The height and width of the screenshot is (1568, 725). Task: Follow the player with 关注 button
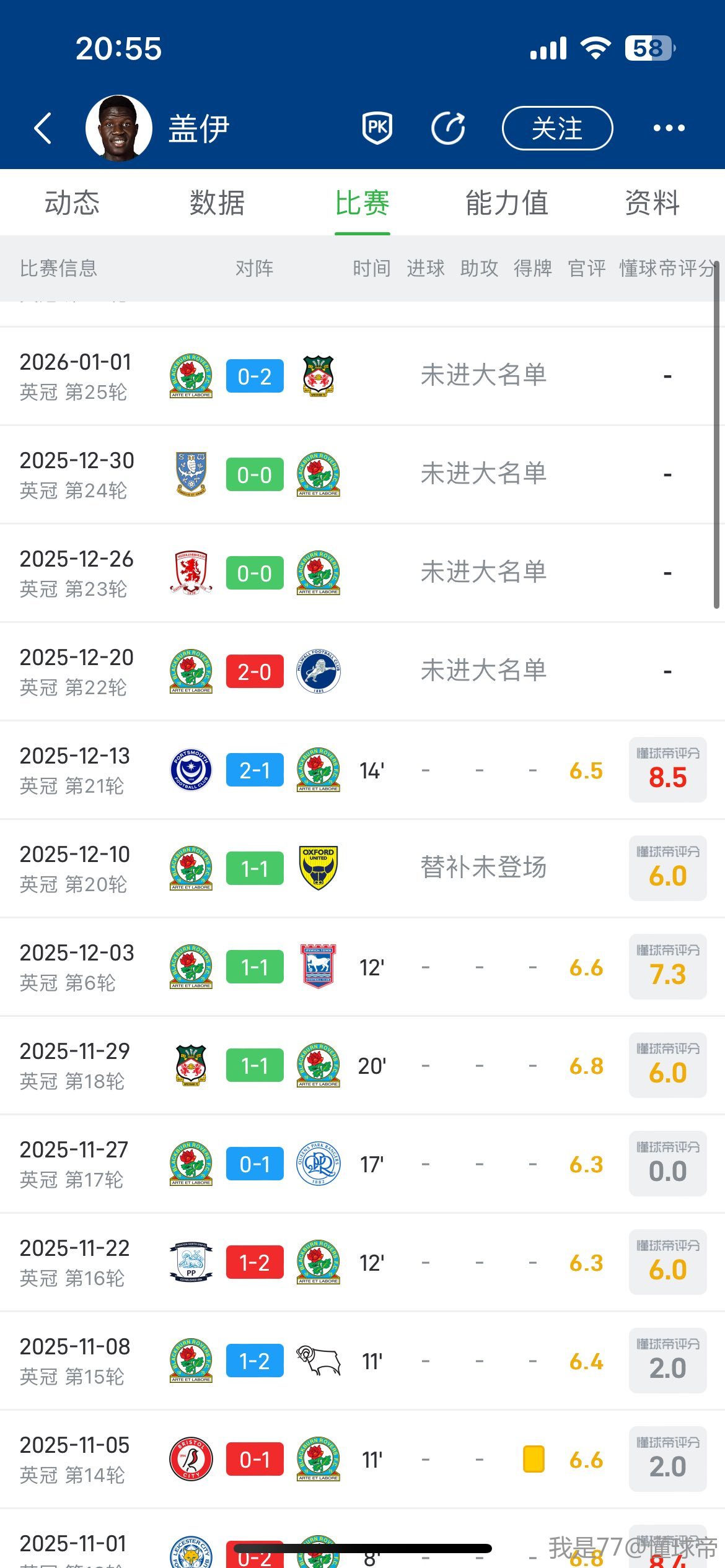tap(557, 128)
